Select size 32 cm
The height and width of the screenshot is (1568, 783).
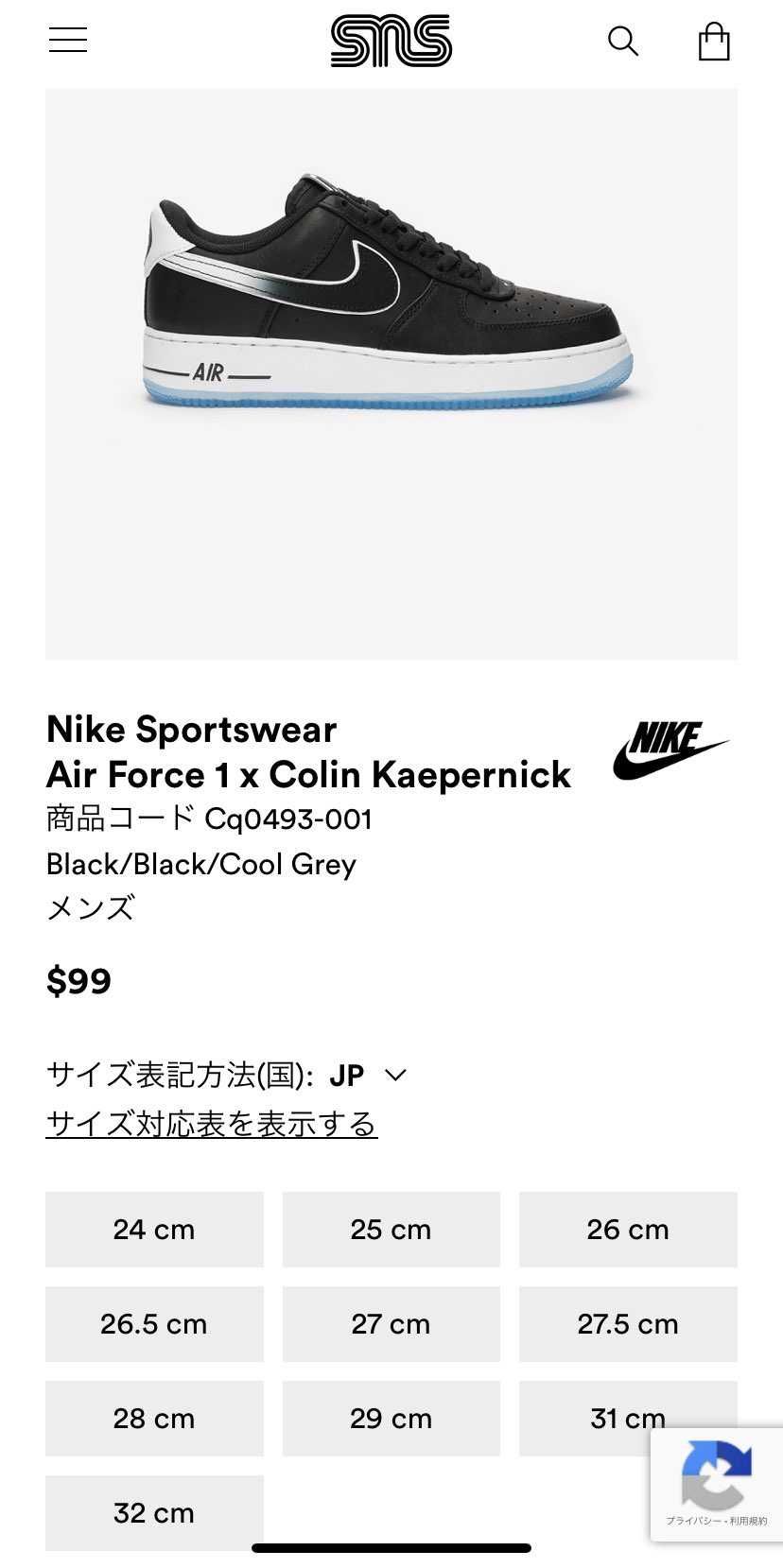(154, 1513)
